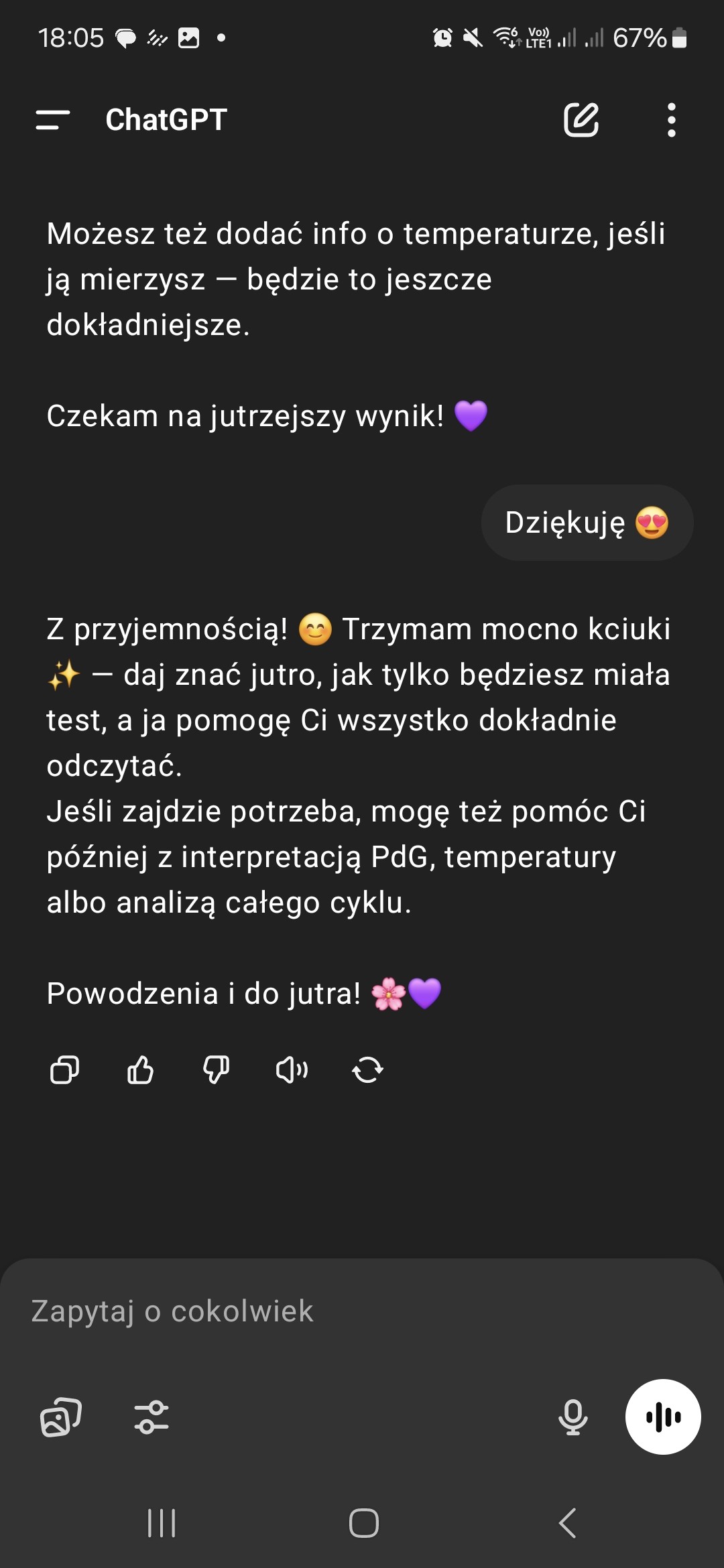Go back using system navigation
Viewport: 724px width, 1568px height.
(567, 1523)
